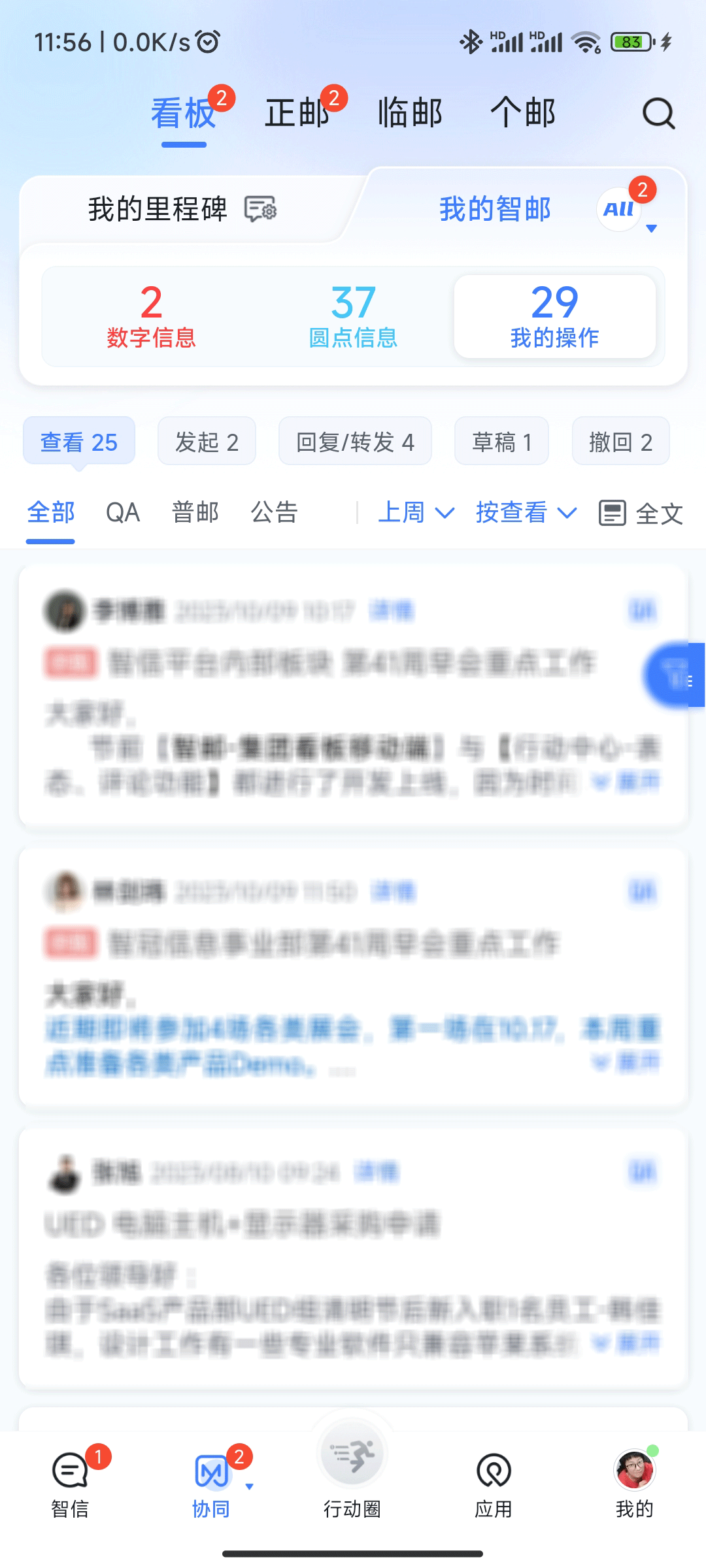Open the 草稿 1 chip

pyautogui.click(x=501, y=442)
